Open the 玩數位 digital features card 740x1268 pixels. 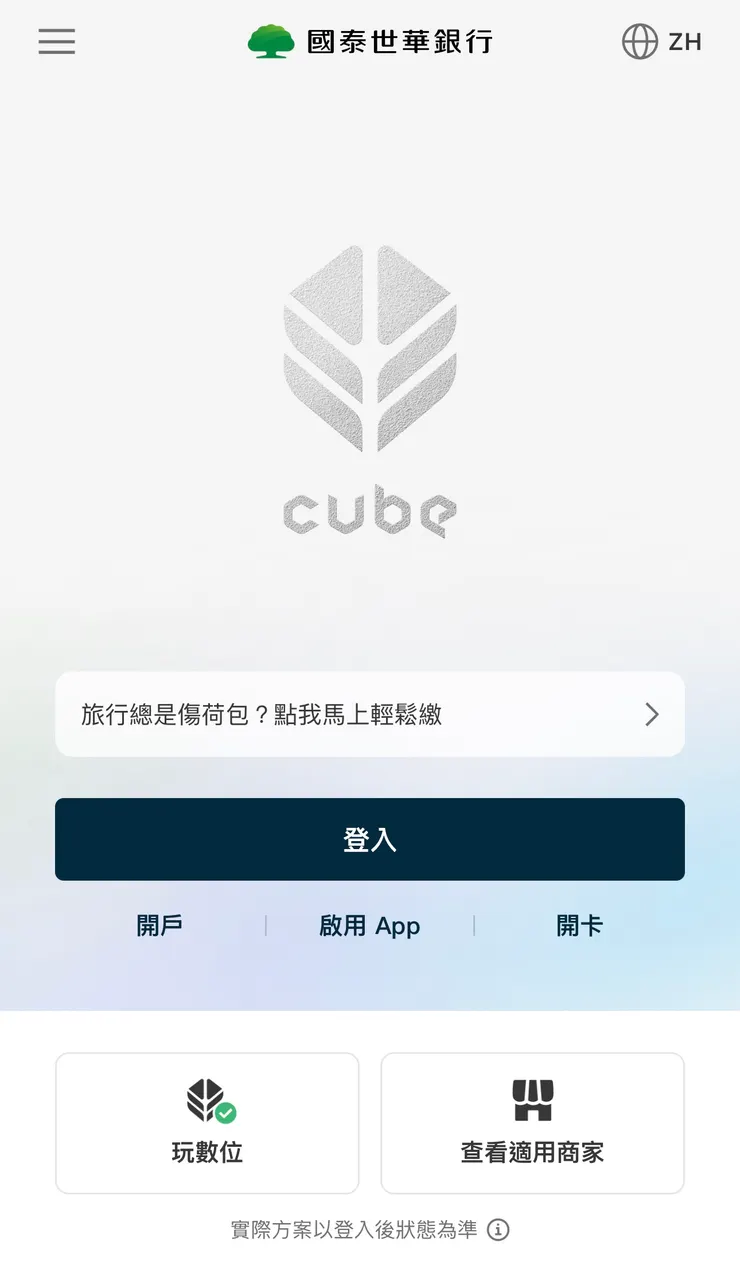pos(207,1122)
